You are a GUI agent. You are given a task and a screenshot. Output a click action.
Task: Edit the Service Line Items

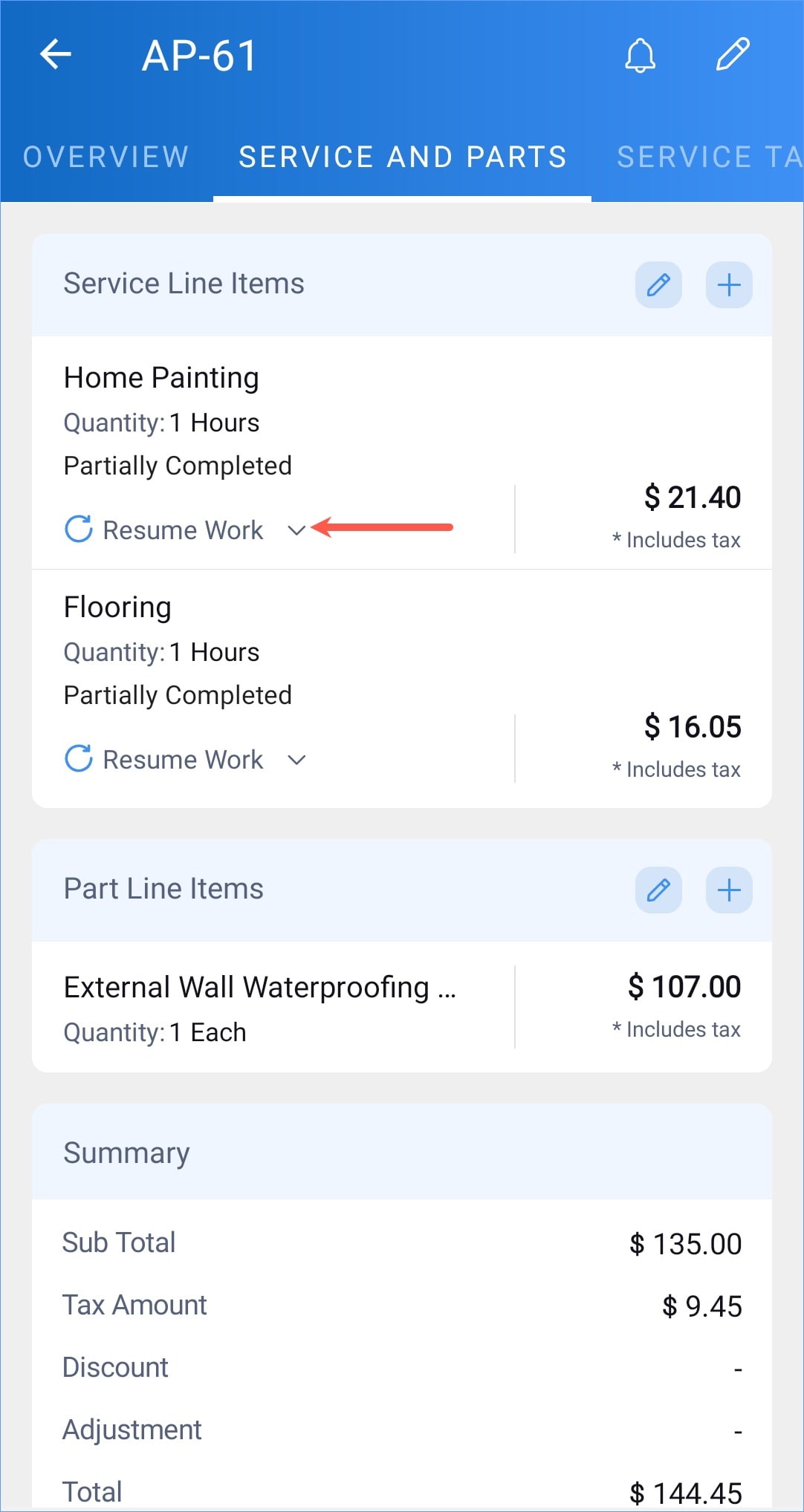coord(658,284)
